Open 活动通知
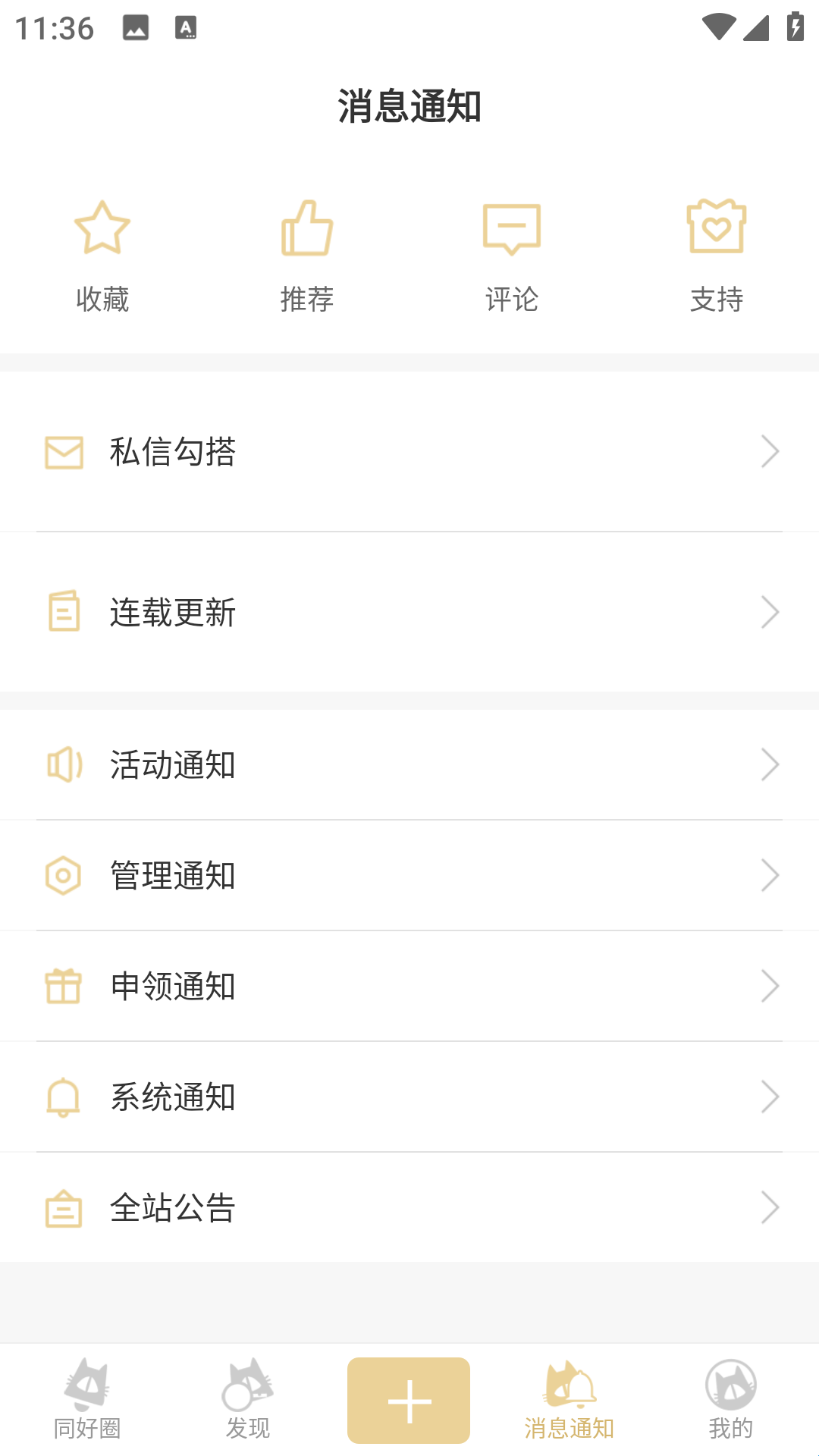 (x=409, y=764)
